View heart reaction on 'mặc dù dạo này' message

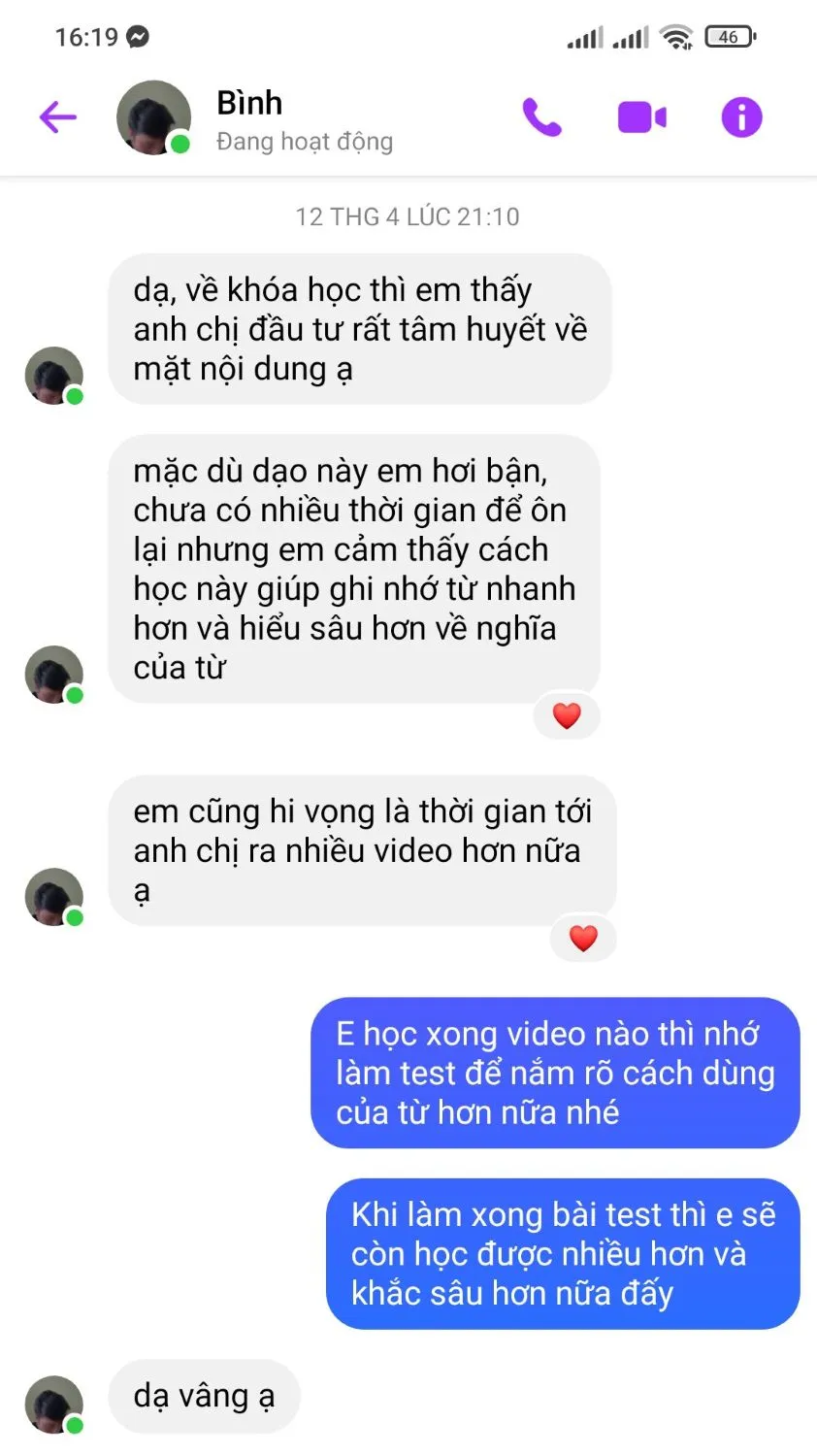tap(567, 715)
